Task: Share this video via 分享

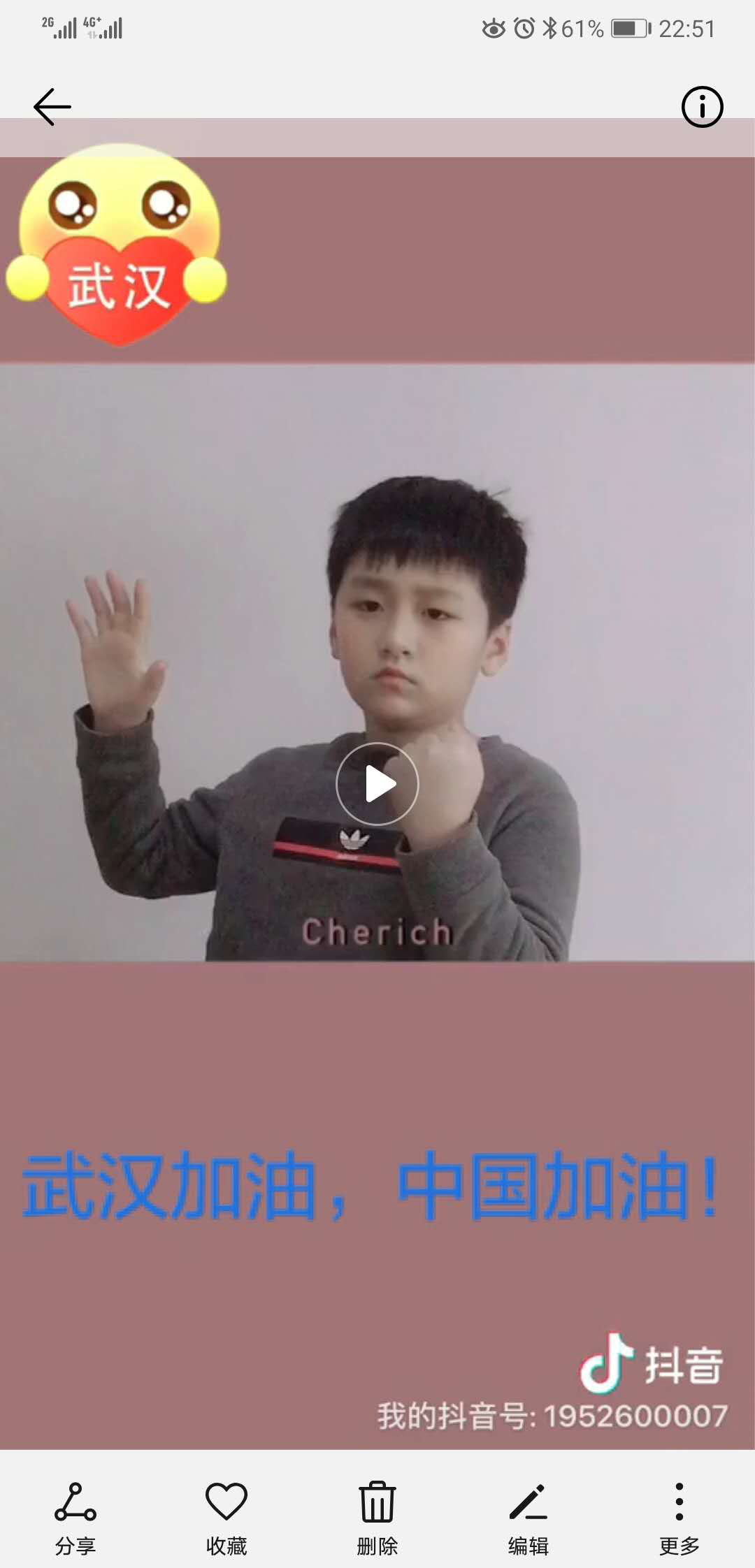Action: click(x=75, y=1519)
